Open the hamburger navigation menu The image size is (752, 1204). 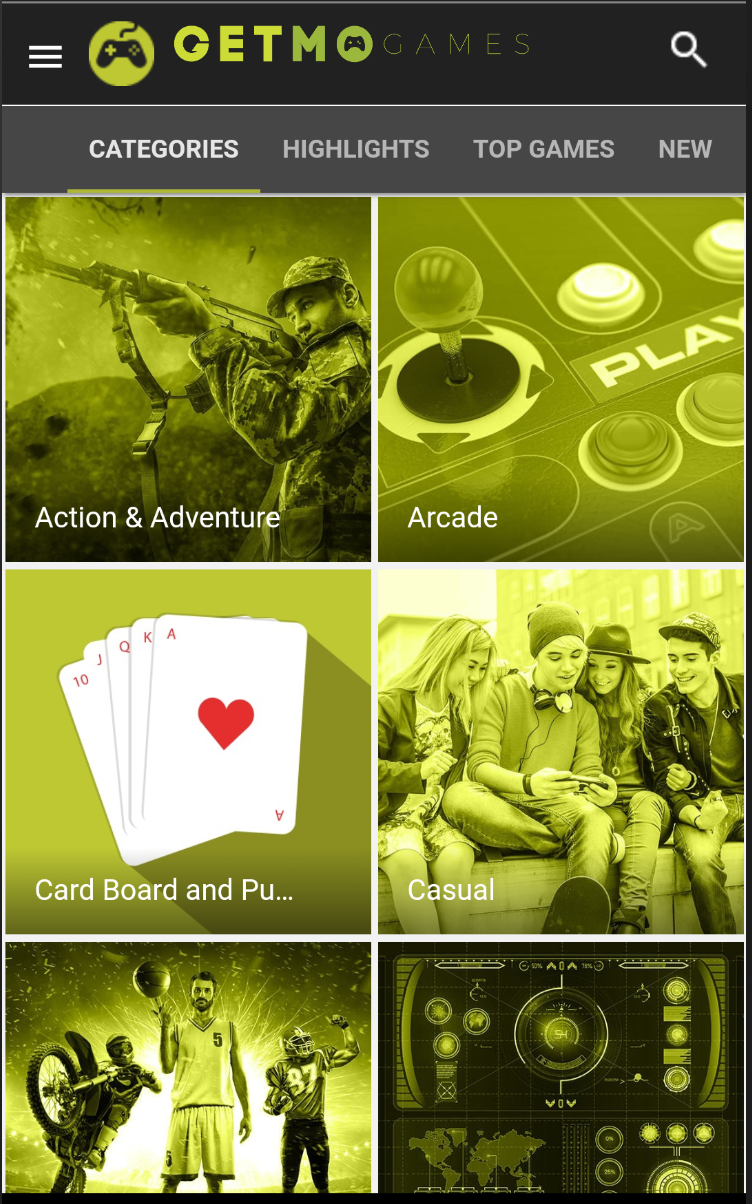coord(45,57)
